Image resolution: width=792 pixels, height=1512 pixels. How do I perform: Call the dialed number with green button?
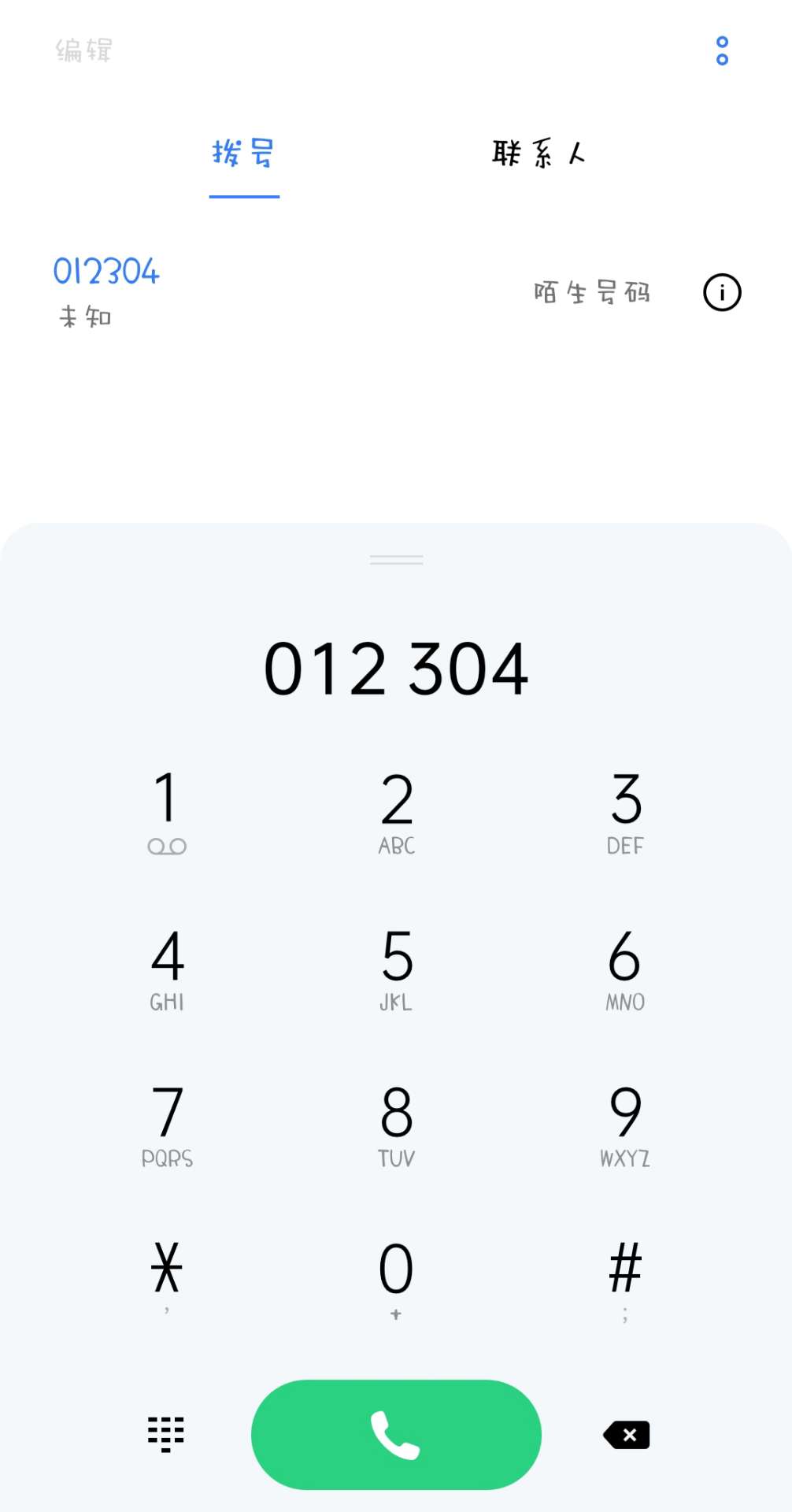396,1435
